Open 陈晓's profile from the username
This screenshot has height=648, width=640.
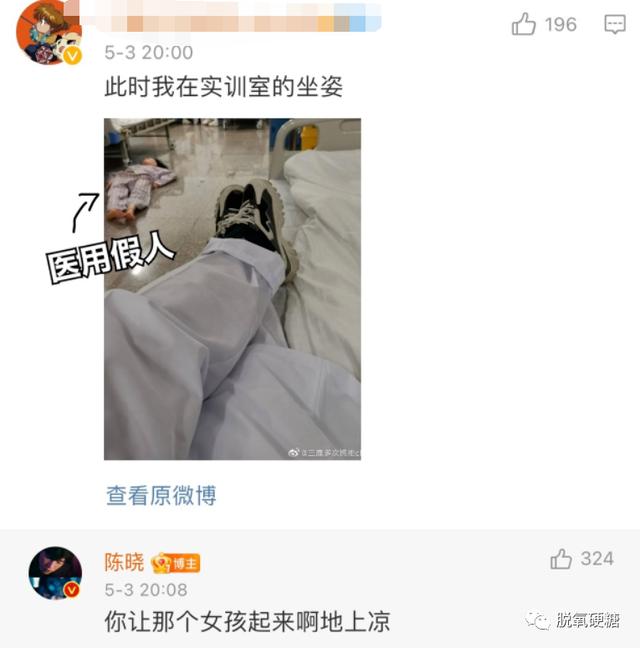coord(124,562)
